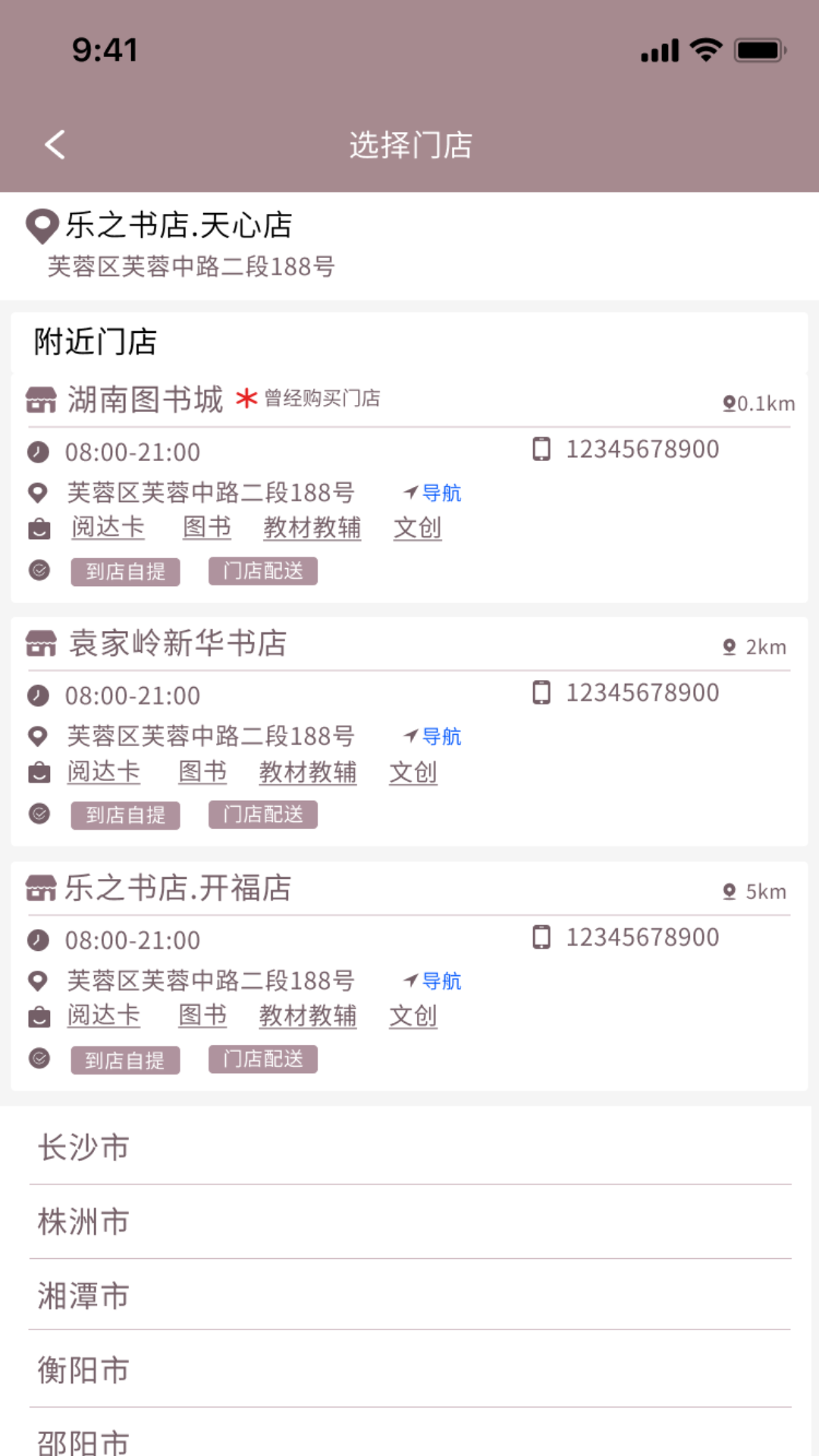Screen dimensions: 819x1456
Task: Click the phone icon next to 湖南图书城's number
Action: 541,449
